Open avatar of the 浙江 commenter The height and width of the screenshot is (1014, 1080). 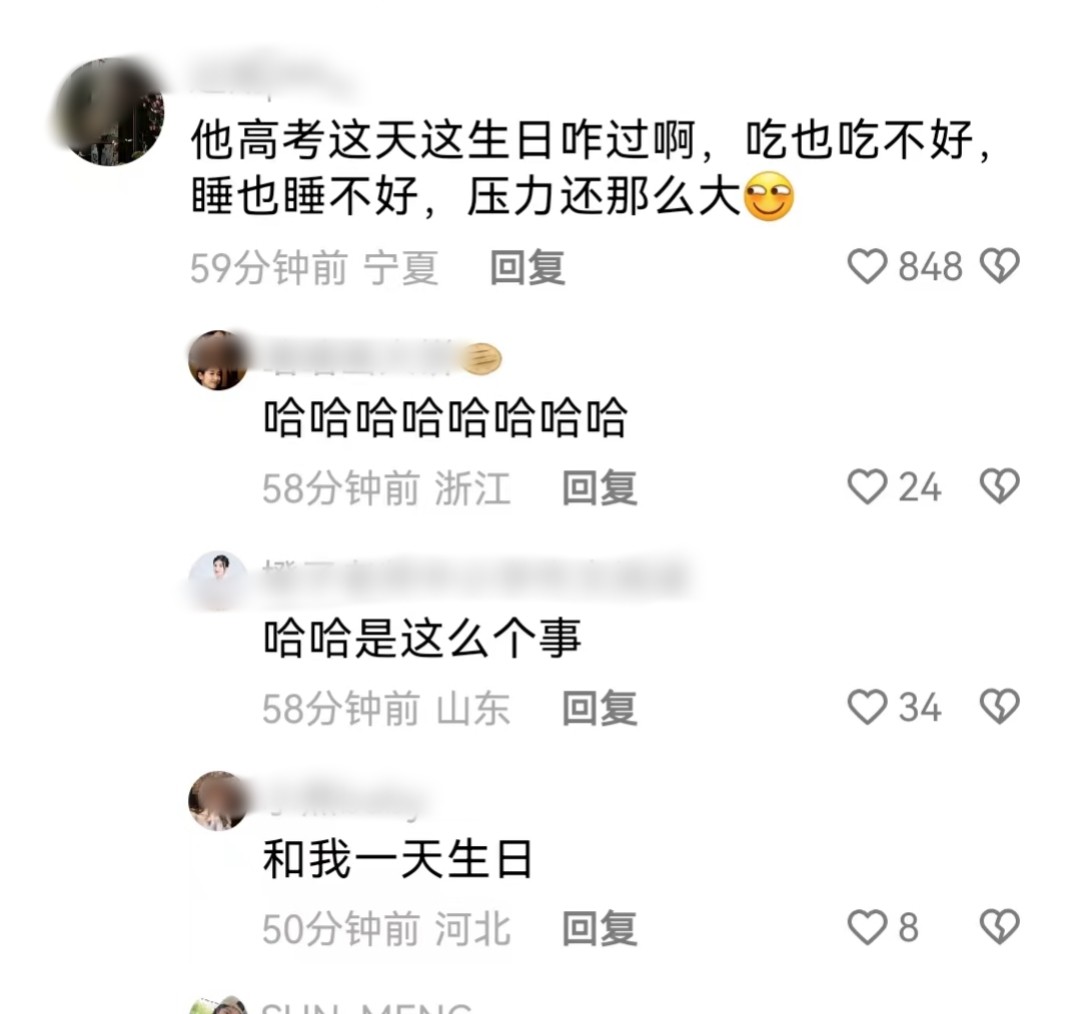pos(218,361)
